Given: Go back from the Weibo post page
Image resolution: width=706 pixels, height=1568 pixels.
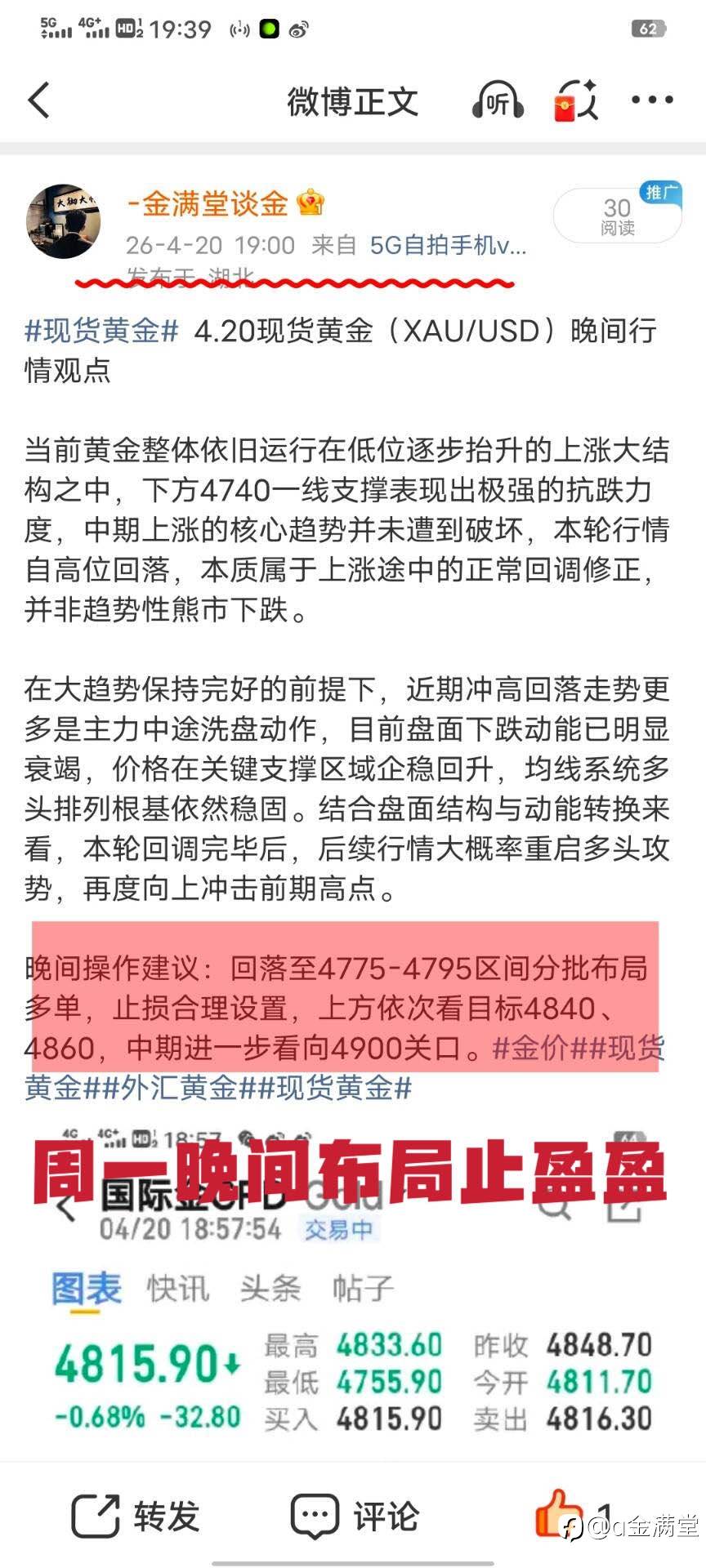Looking at the screenshot, I should 39,100.
